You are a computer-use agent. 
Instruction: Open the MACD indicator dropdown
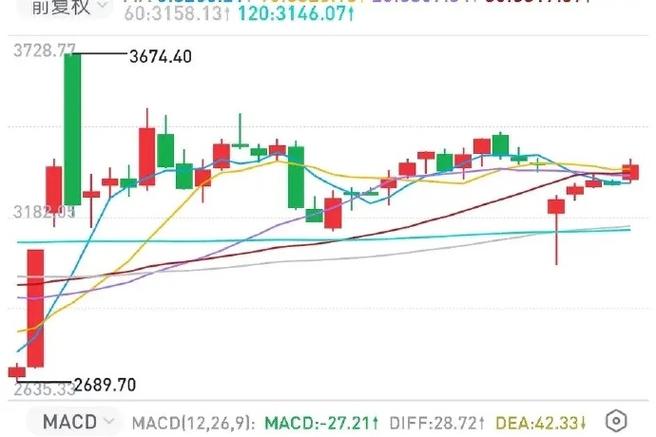pos(78,420)
